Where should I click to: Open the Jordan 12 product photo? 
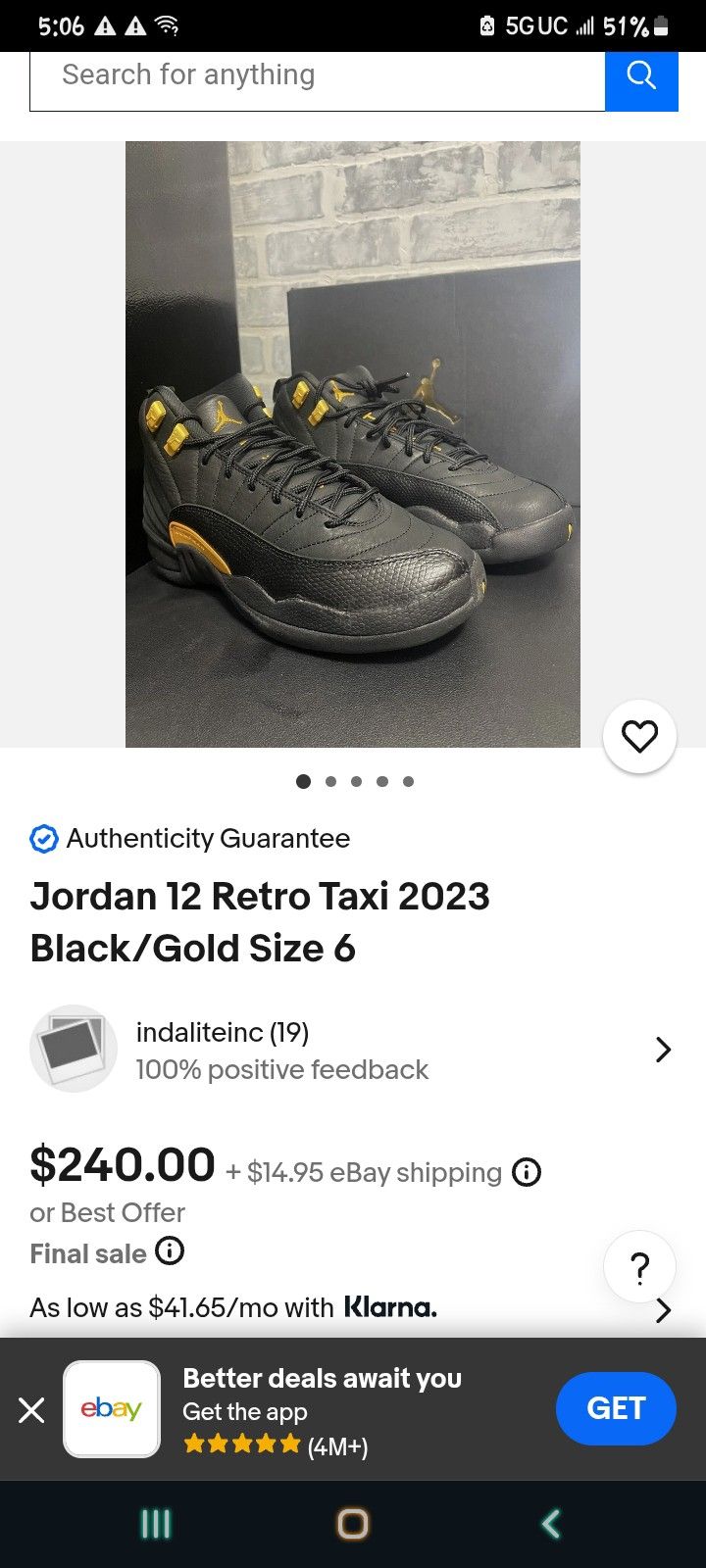pos(352,444)
